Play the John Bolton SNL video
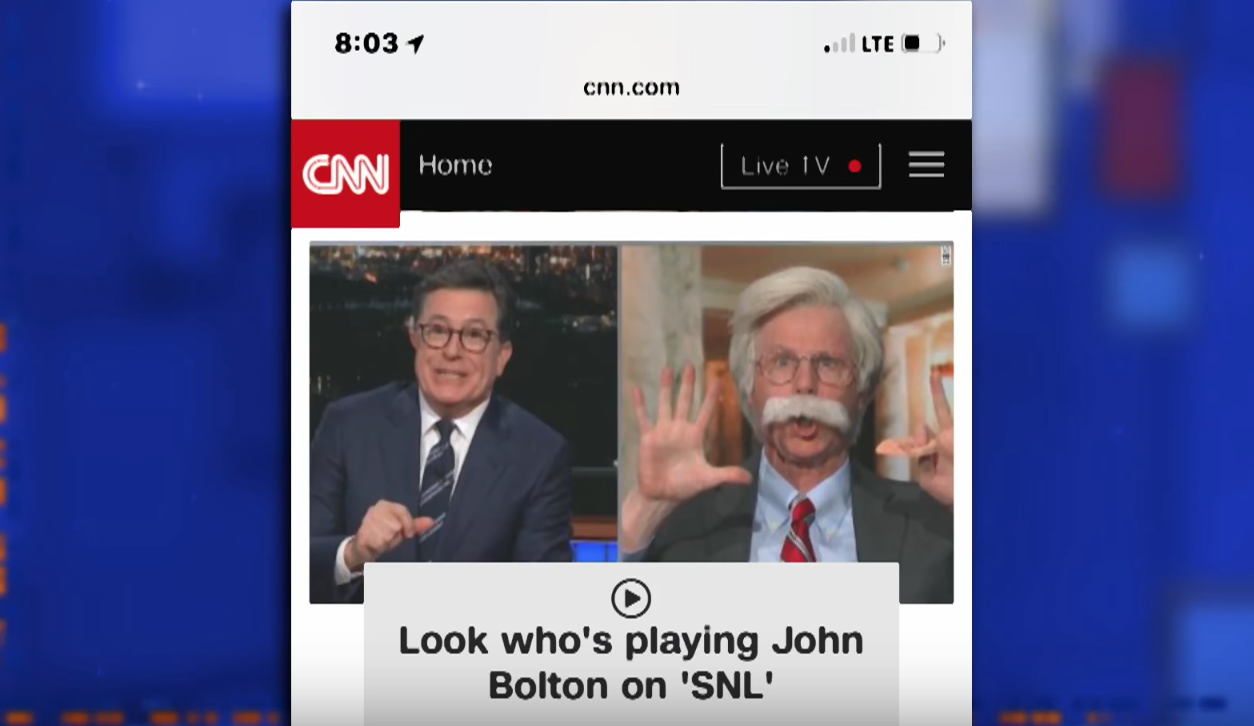The height and width of the screenshot is (726, 1254). point(631,599)
